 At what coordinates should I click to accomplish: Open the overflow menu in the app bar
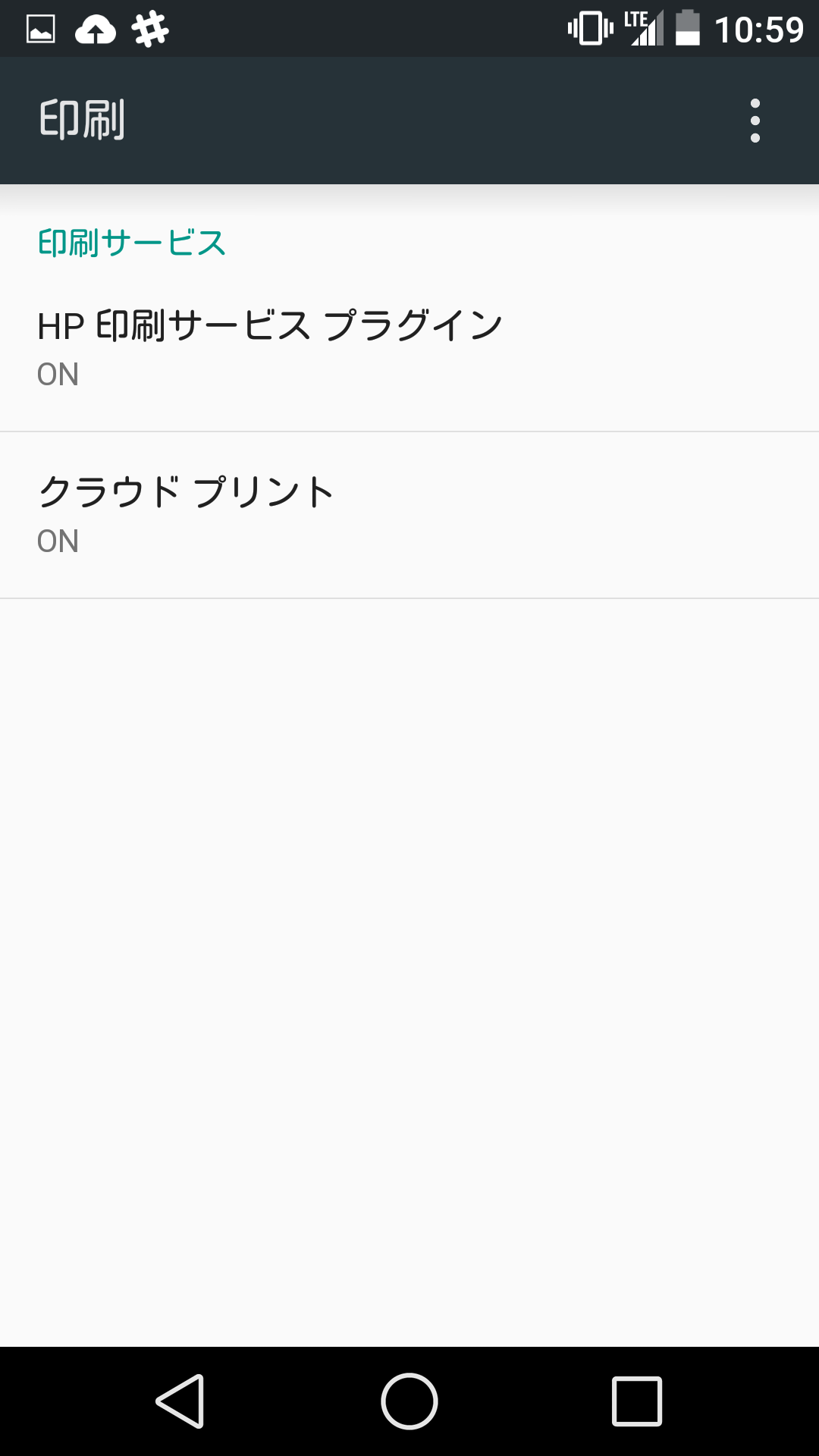coord(755,121)
